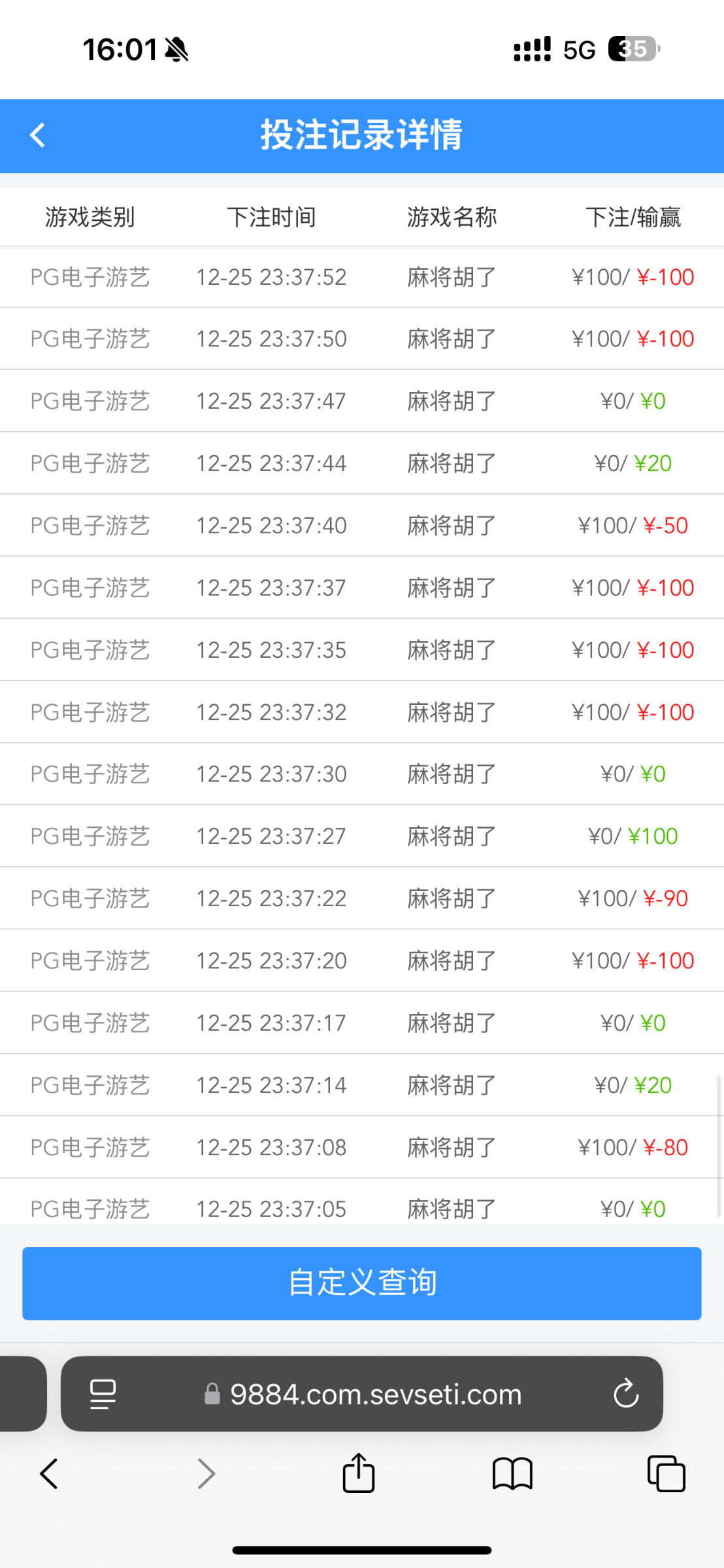
Task: Show all open browser tabs
Action: [666, 1474]
